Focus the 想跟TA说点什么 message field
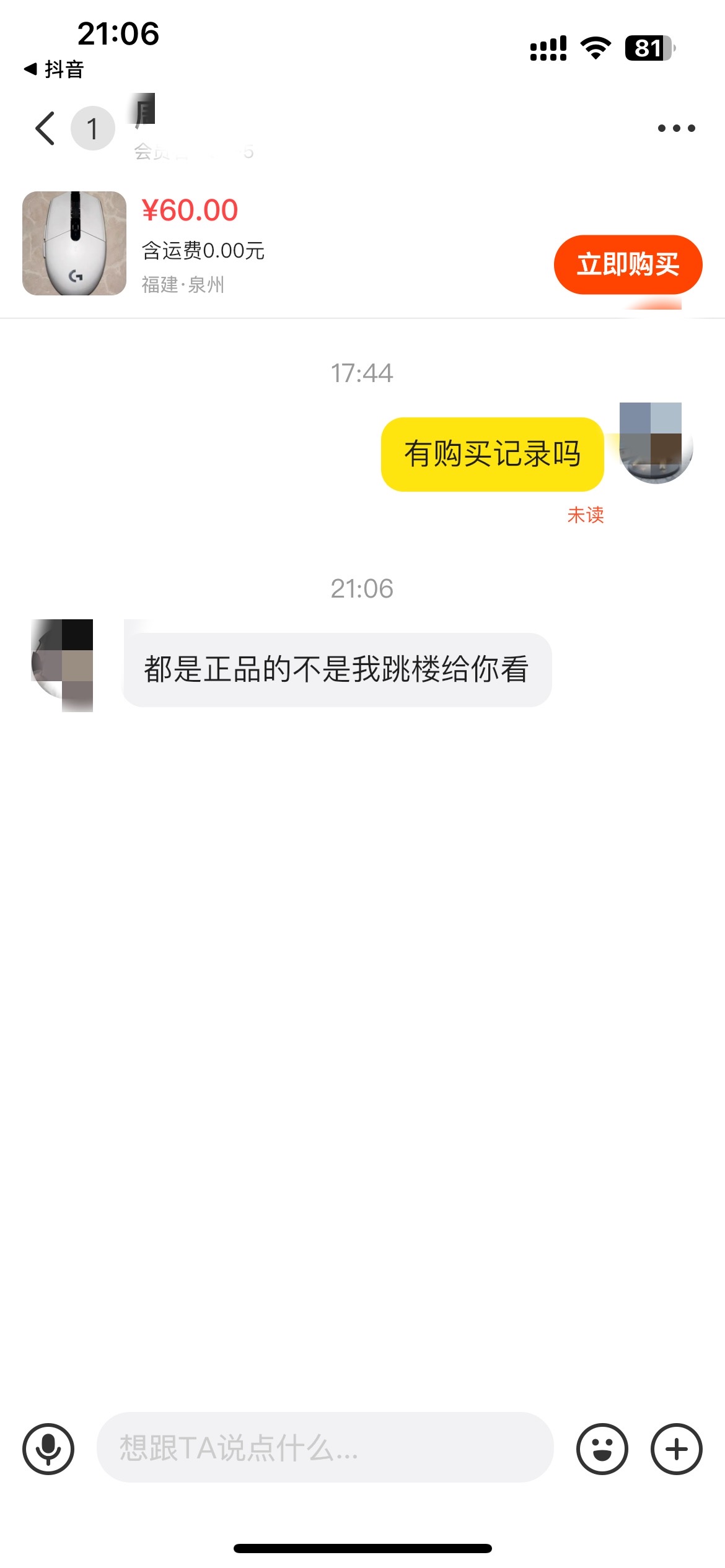Screen dimensions: 725x1568 (325, 1447)
